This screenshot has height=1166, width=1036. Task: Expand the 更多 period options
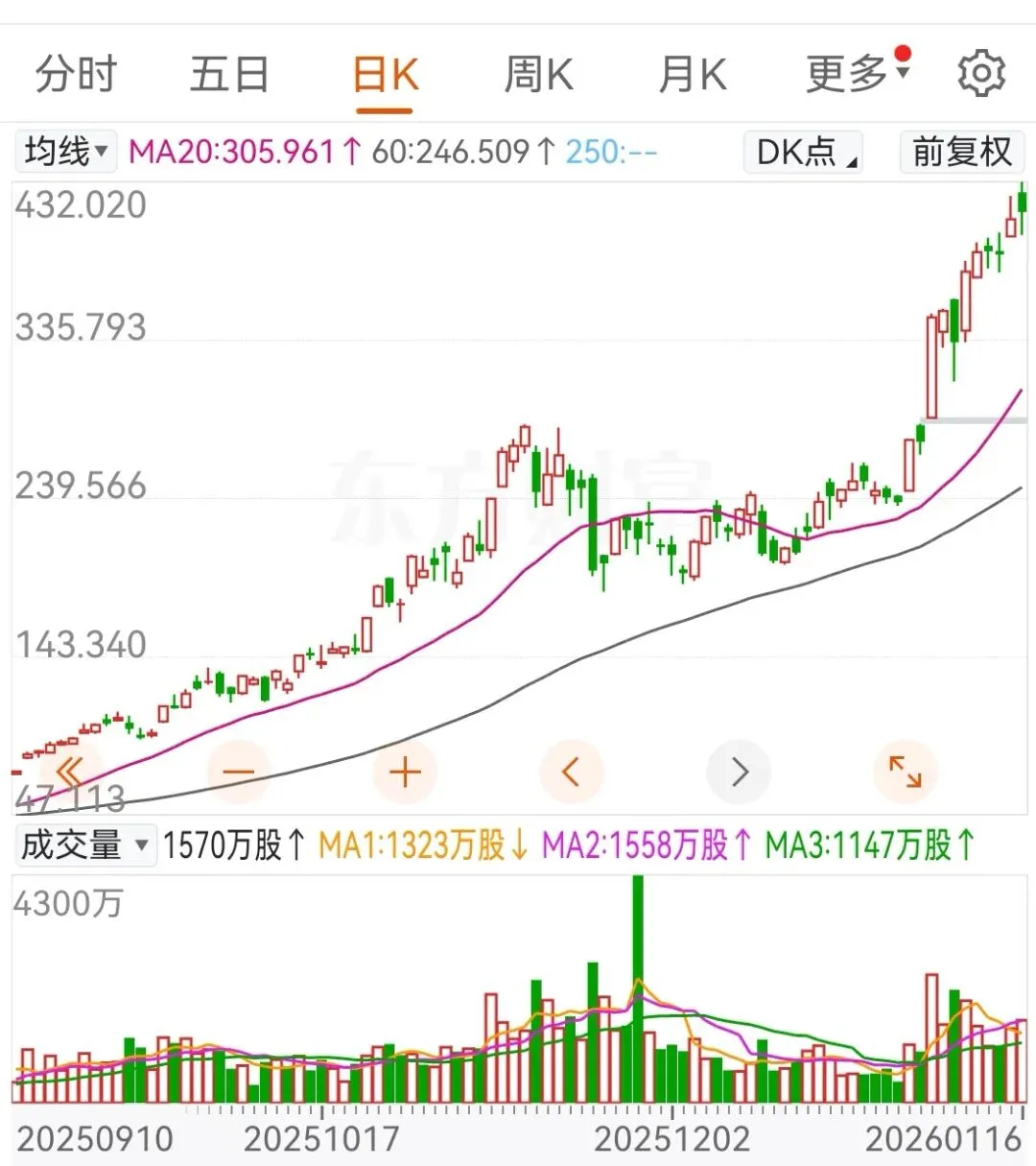[x=856, y=74]
